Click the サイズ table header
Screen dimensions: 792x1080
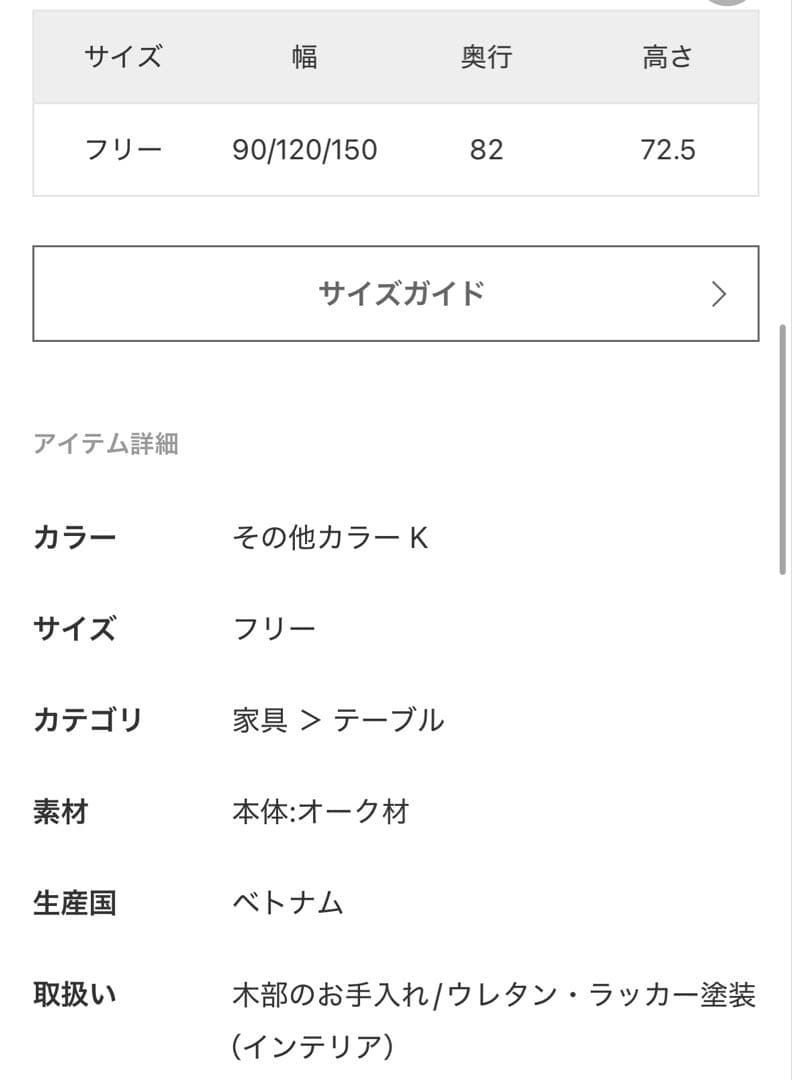pos(122,57)
